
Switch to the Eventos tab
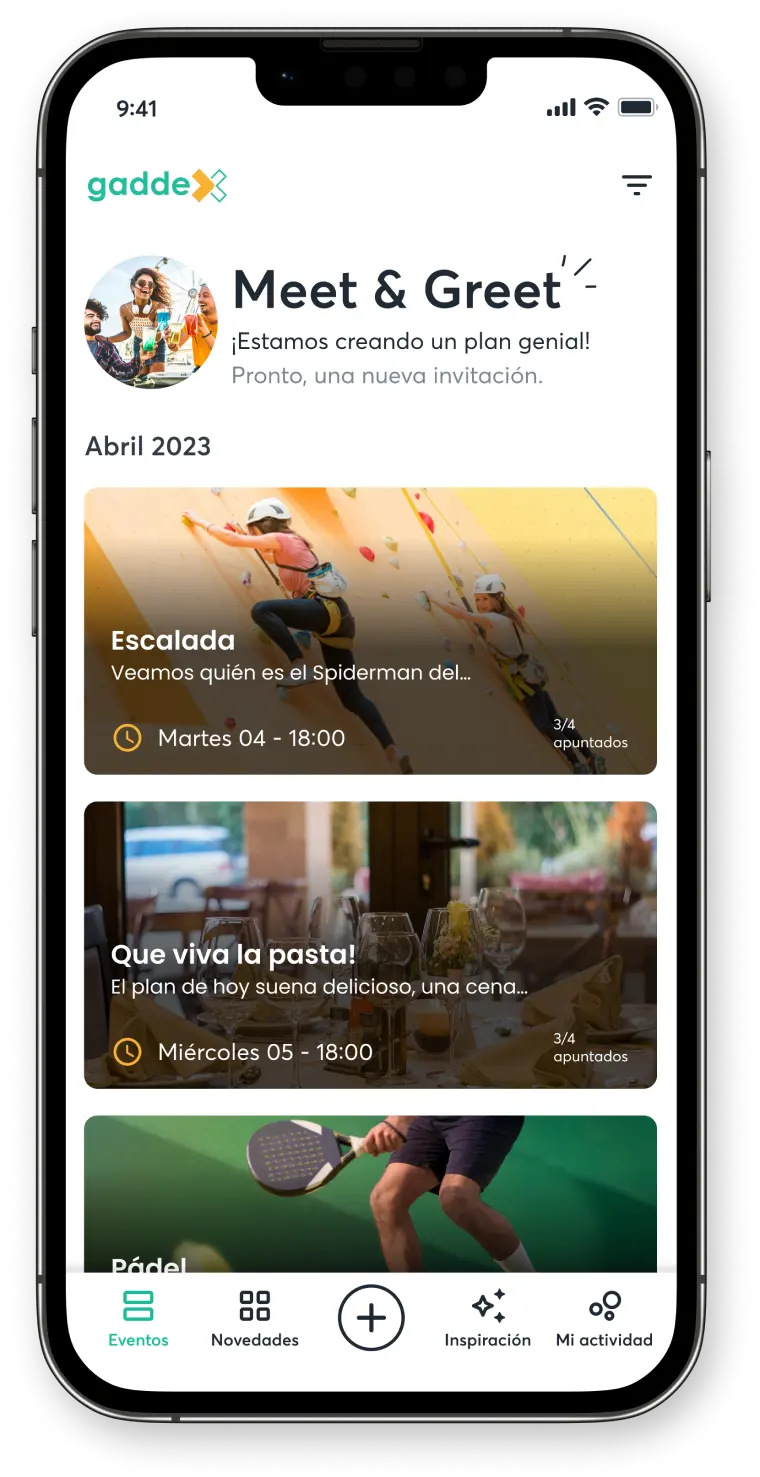[138, 1319]
